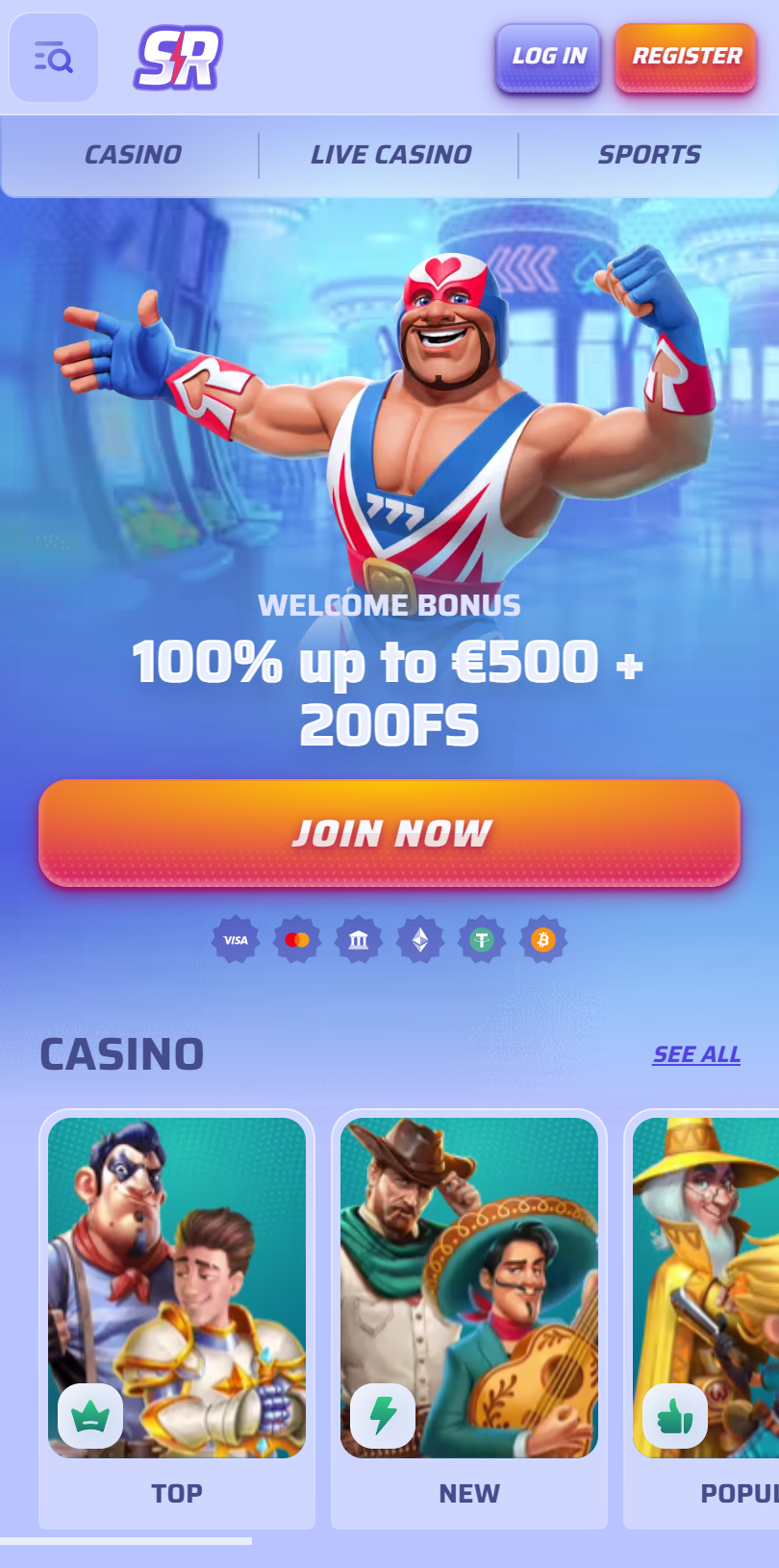Open the New games card
779x1568 pixels.
pyautogui.click(x=469, y=1318)
